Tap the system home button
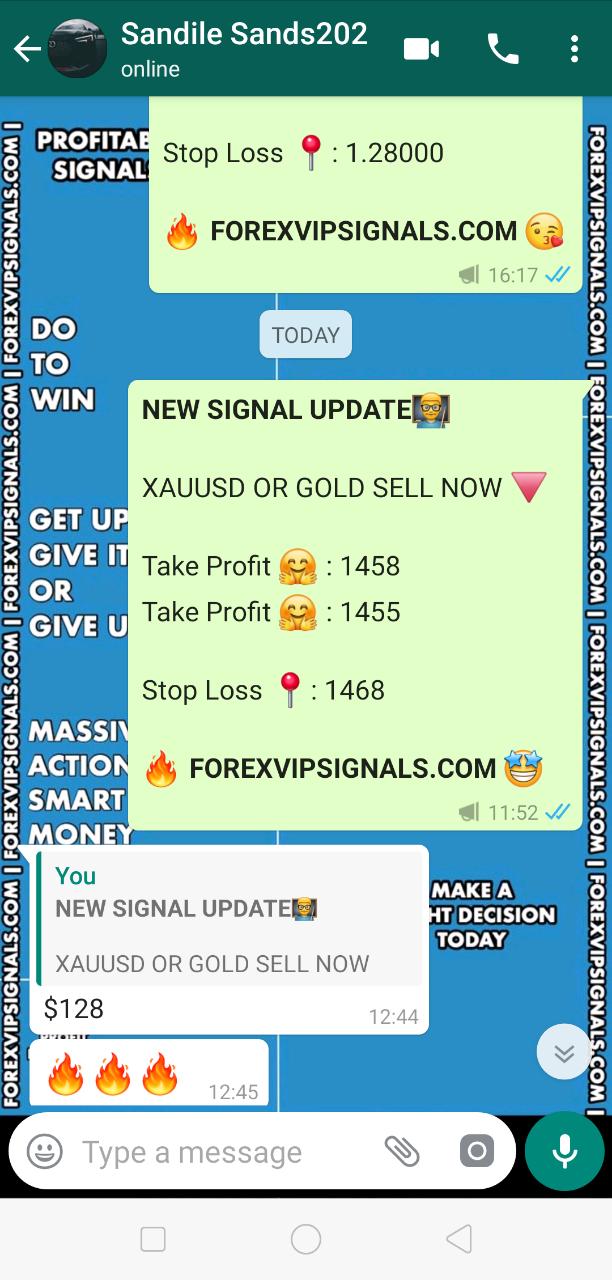Image resolution: width=612 pixels, height=1280 pixels. tap(306, 1240)
